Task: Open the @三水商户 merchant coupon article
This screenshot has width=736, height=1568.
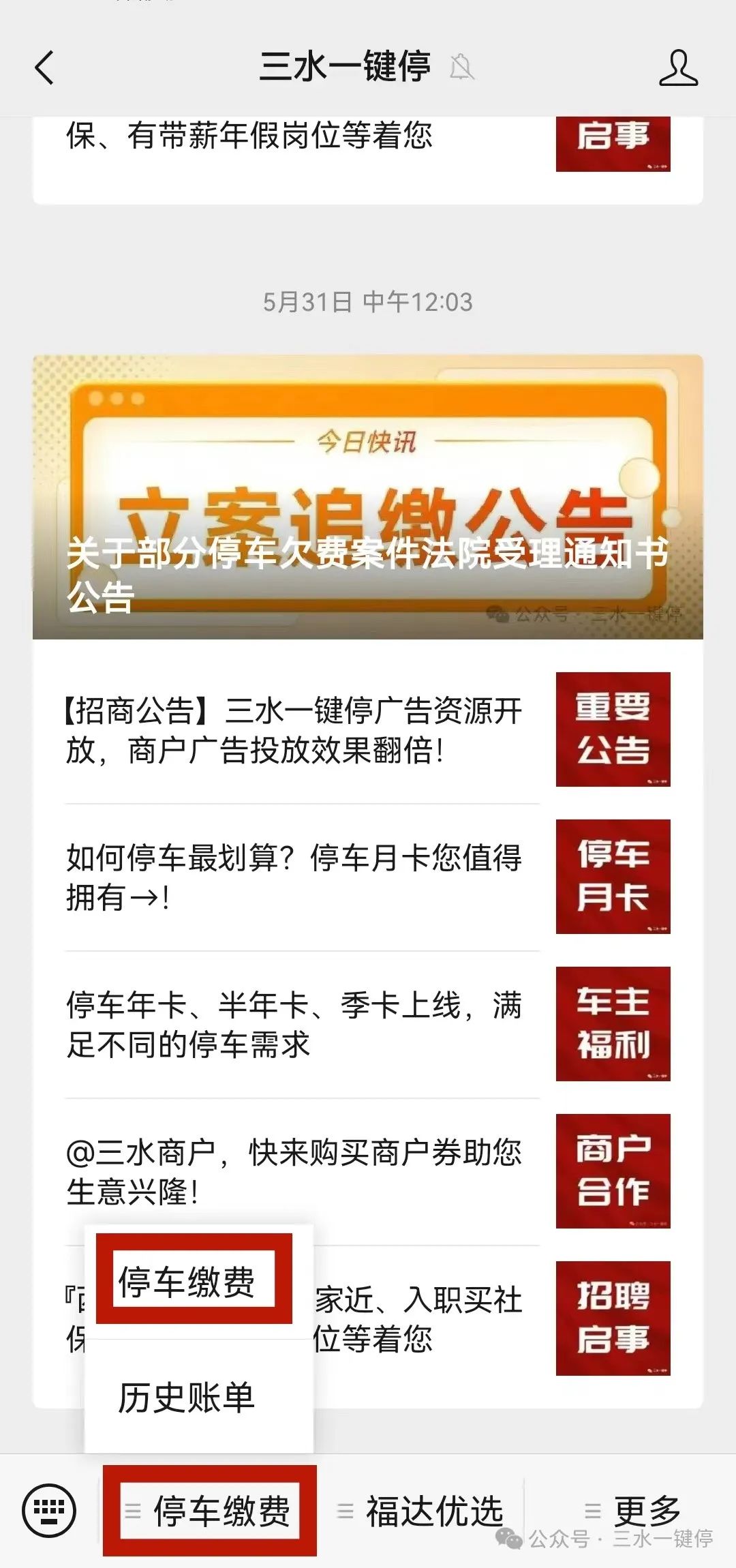Action: [x=368, y=1172]
